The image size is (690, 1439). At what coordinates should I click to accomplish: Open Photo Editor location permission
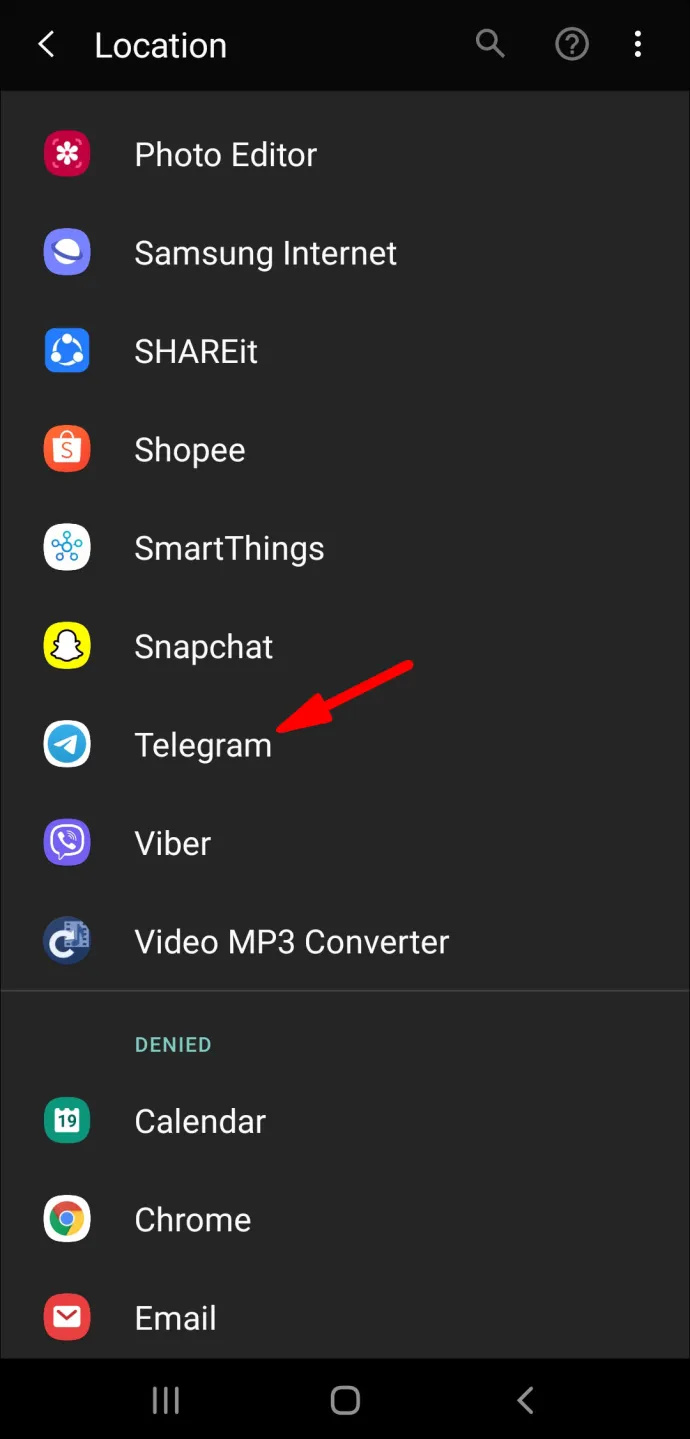[345, 154]
